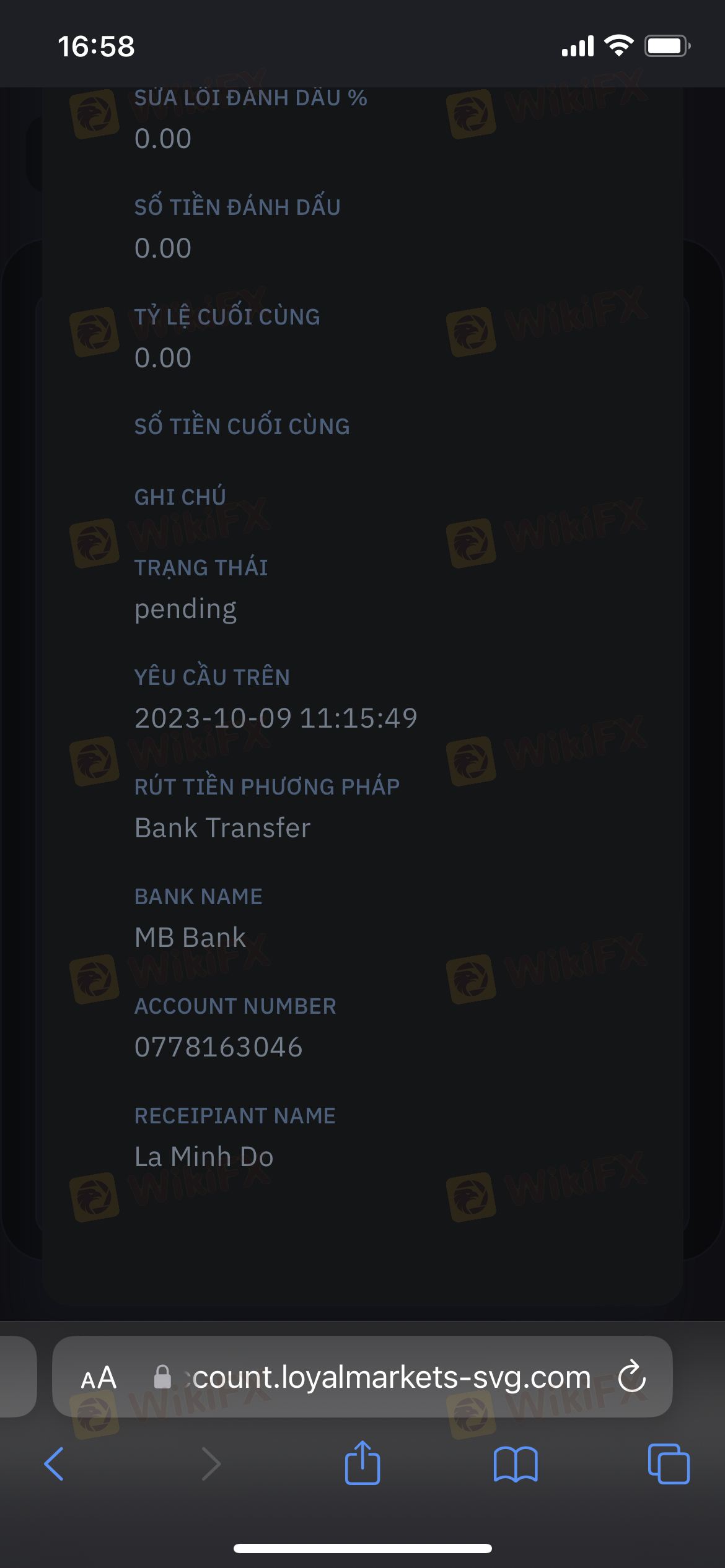
Task: Open the Safari share sheet
Action: (362, 1463)
